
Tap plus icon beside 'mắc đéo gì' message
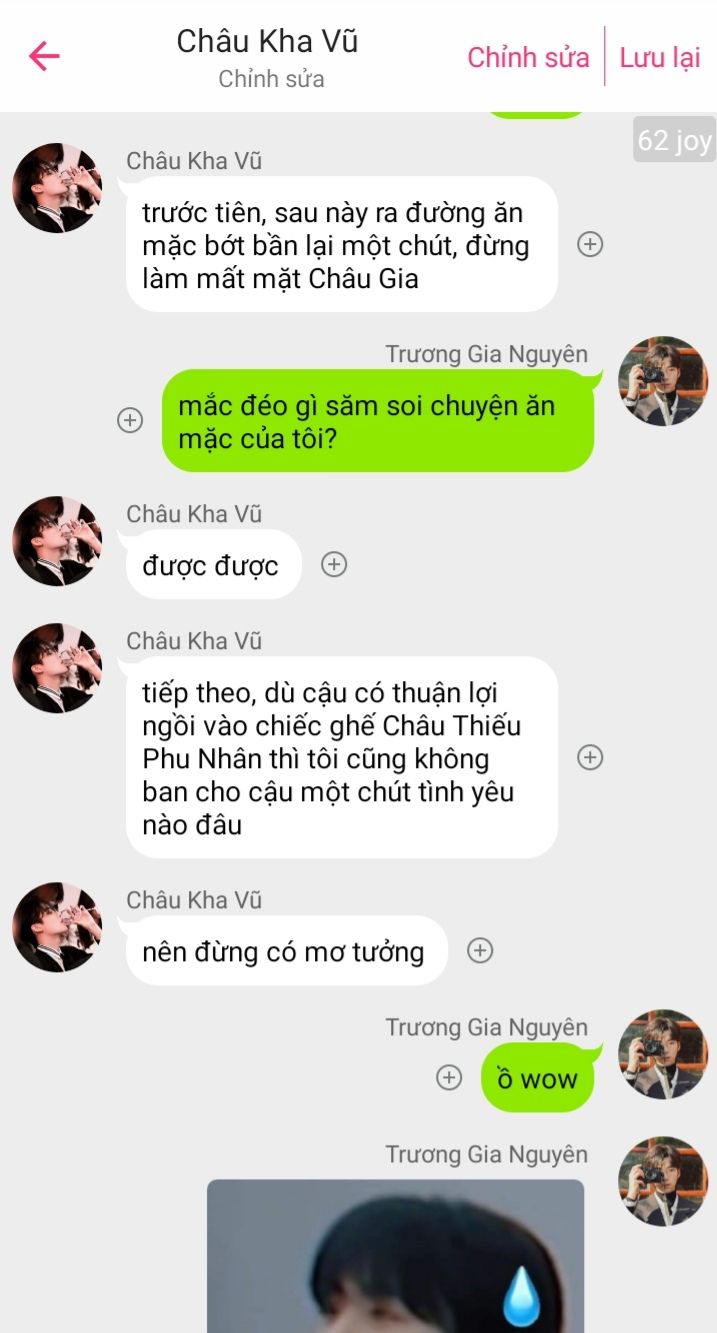130,420
